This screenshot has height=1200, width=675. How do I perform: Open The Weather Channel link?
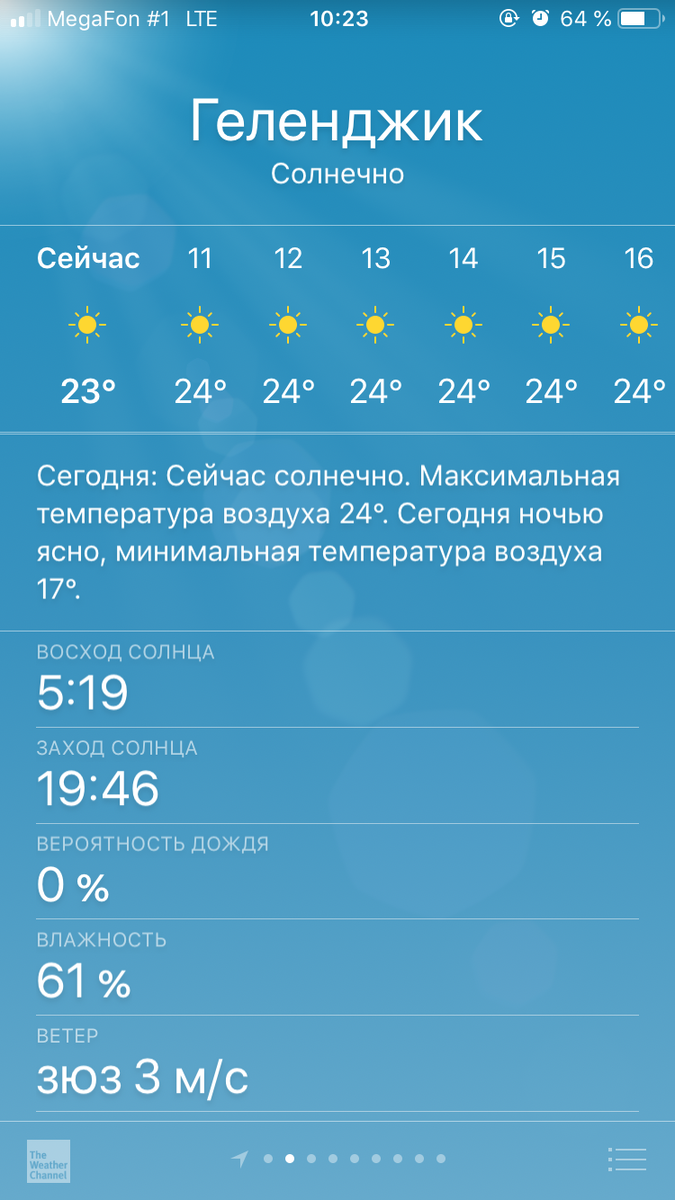(48, 1160)
